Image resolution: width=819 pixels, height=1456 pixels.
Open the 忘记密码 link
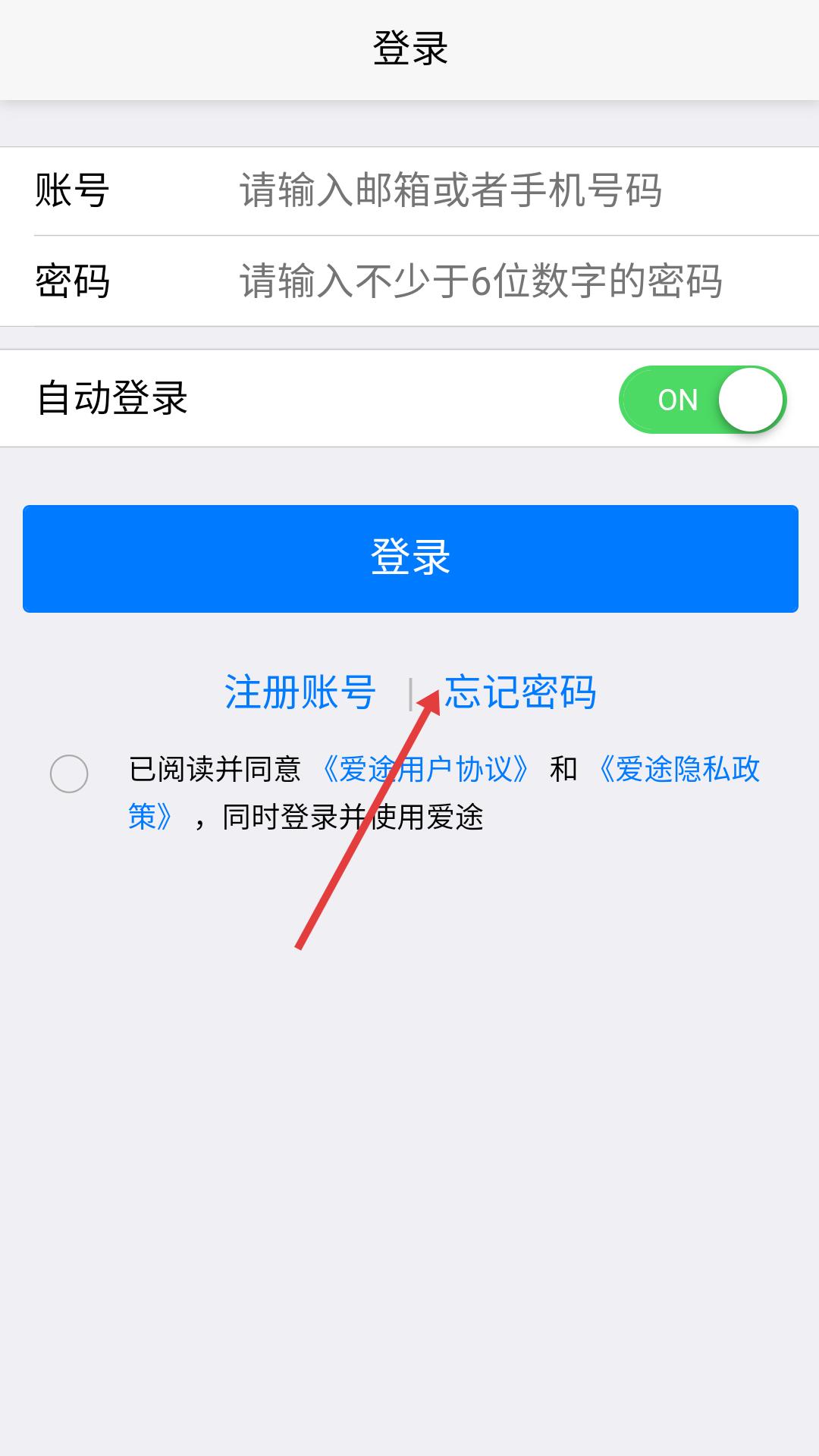point(520,692)
